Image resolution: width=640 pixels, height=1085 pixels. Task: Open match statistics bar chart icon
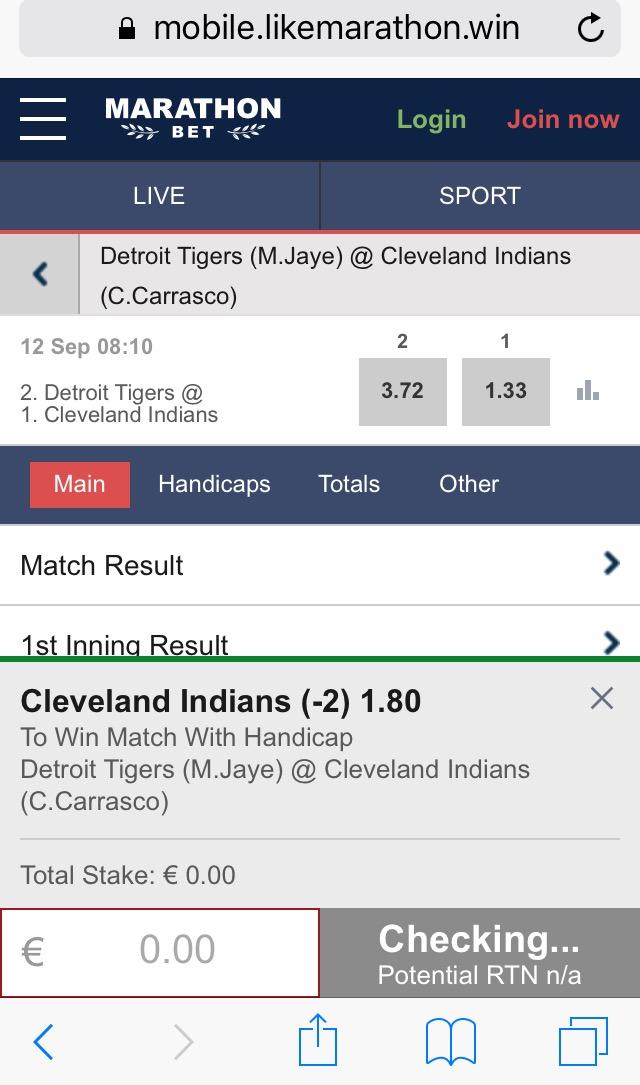(x=587, y=390)
